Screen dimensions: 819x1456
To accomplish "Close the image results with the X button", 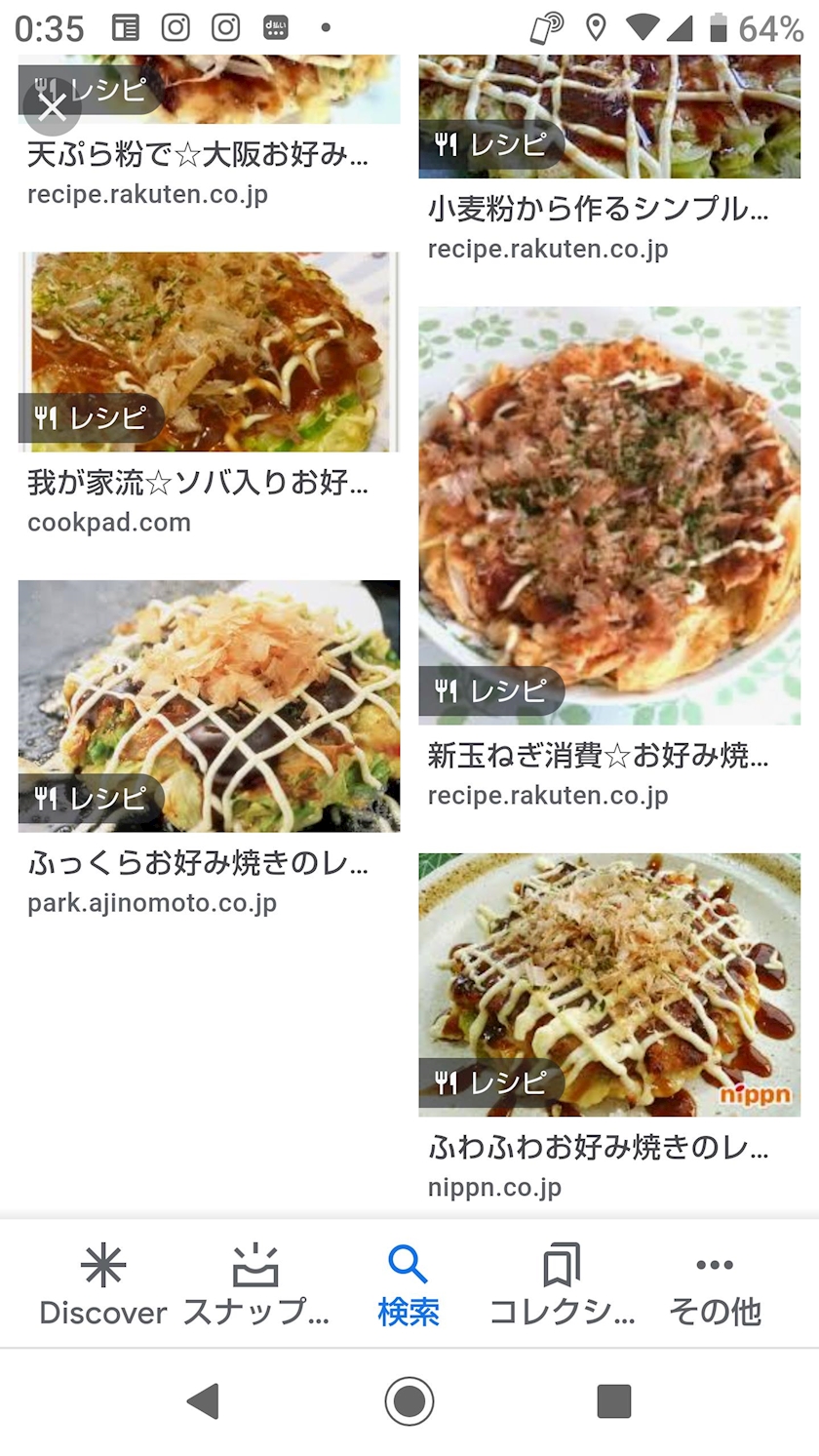I will click(x=52, y=106).
